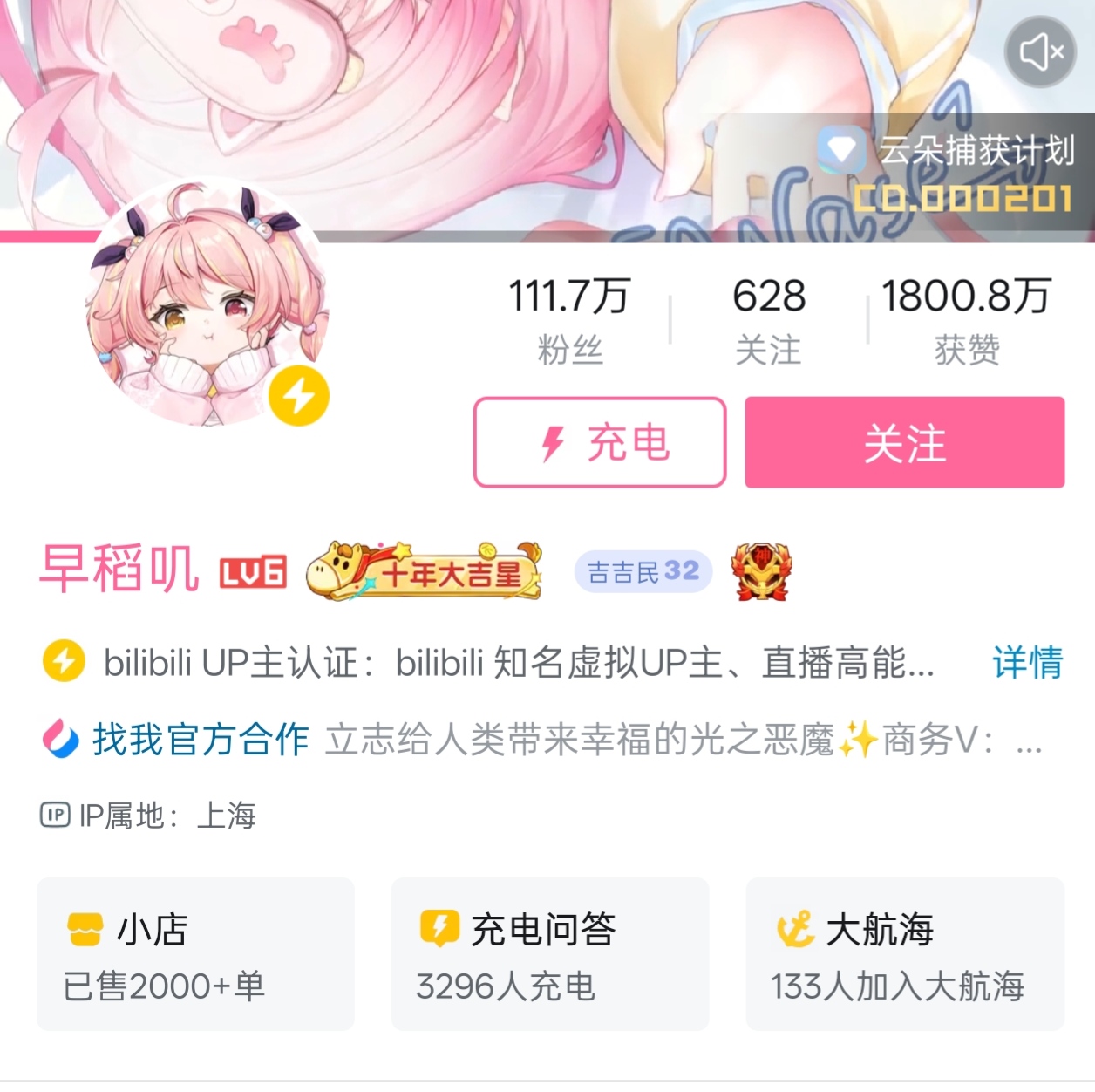1095x1092 pixels.
Task: Open 详情 for UP主 certification
Action: [x=1028, y=663]
